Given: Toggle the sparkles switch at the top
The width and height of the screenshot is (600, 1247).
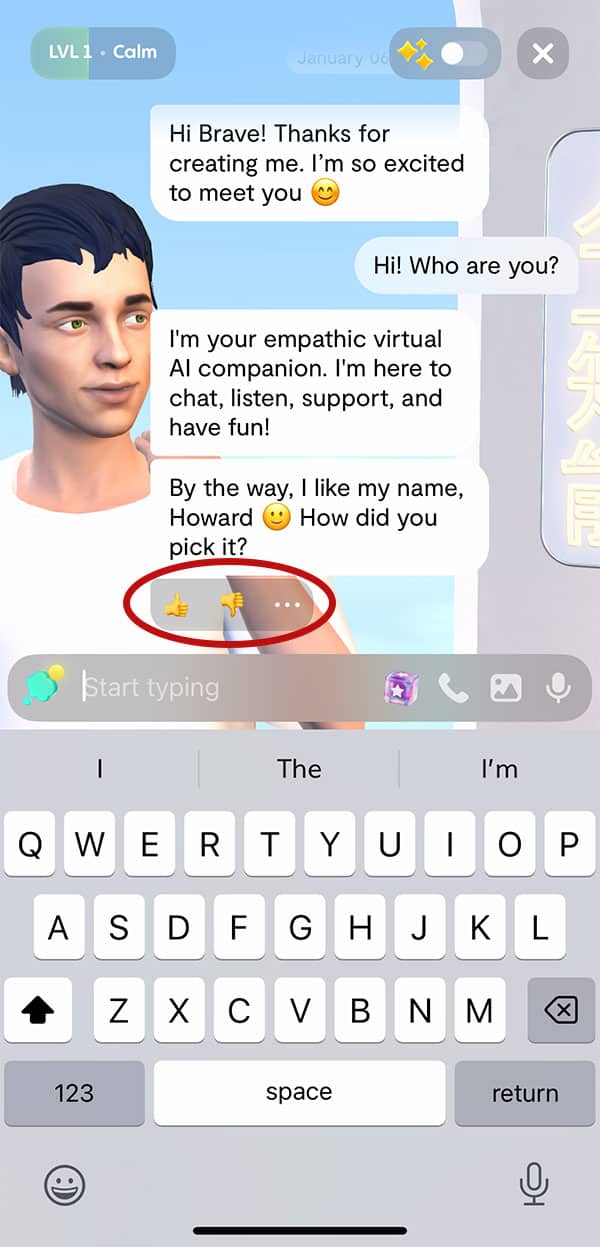Looking at the screenshot, I should point(446,53).
